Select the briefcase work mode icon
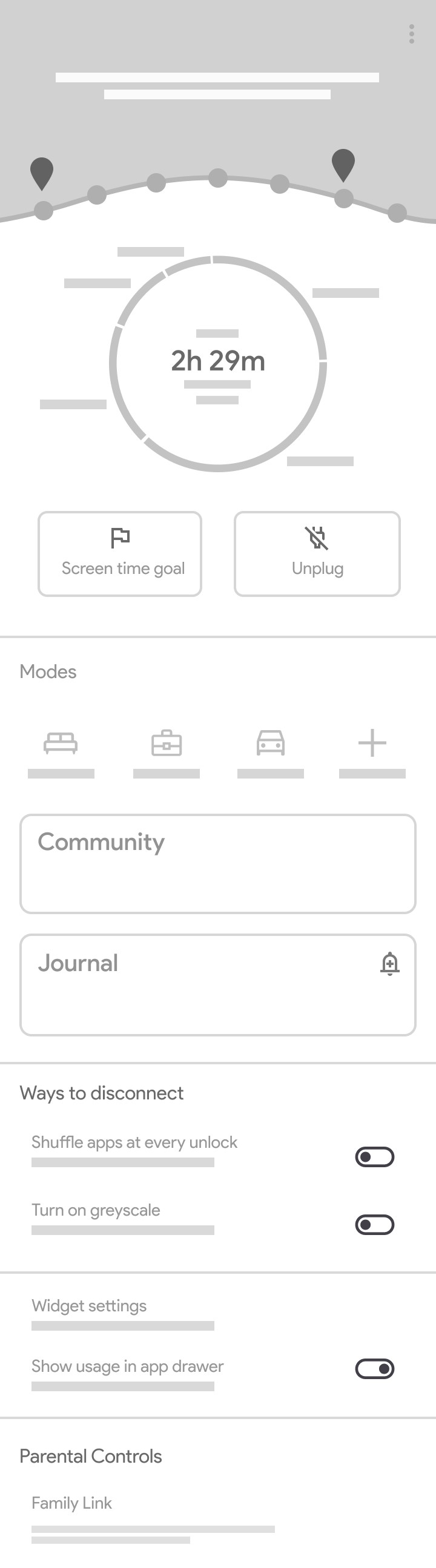 167,743
